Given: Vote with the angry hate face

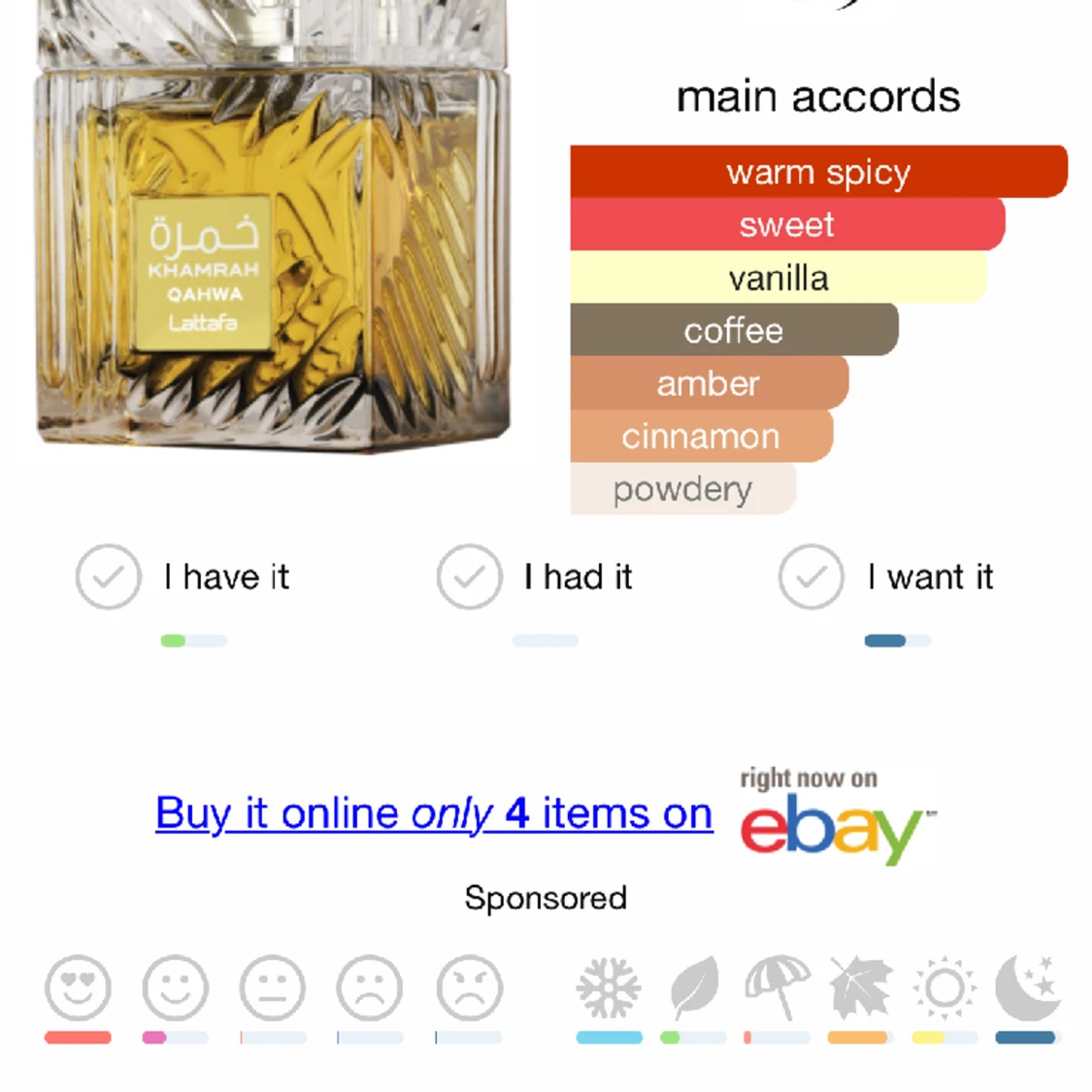Looking at the screenshot, I should click(x=469, y=988).
